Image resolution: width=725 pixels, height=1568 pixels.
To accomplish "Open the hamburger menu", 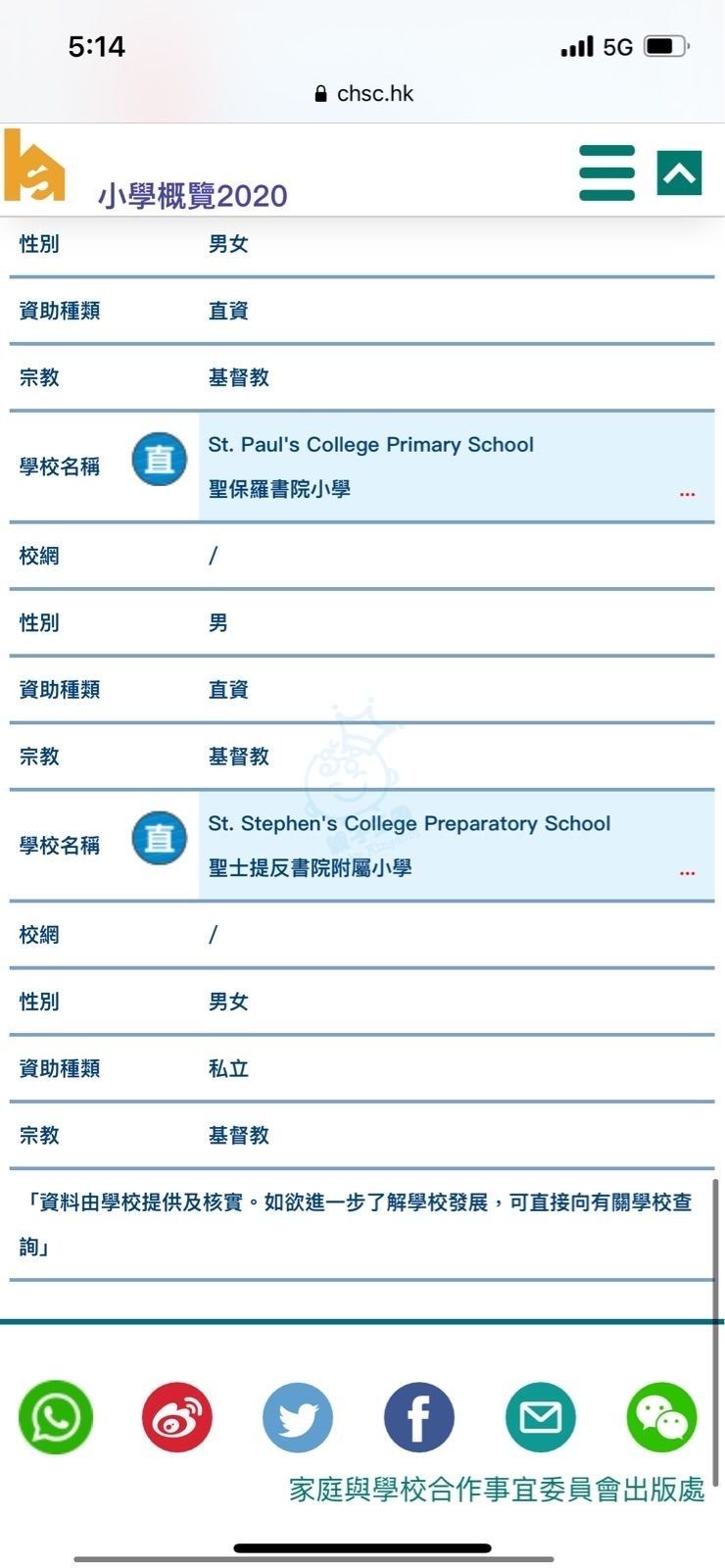I will 606,172.
